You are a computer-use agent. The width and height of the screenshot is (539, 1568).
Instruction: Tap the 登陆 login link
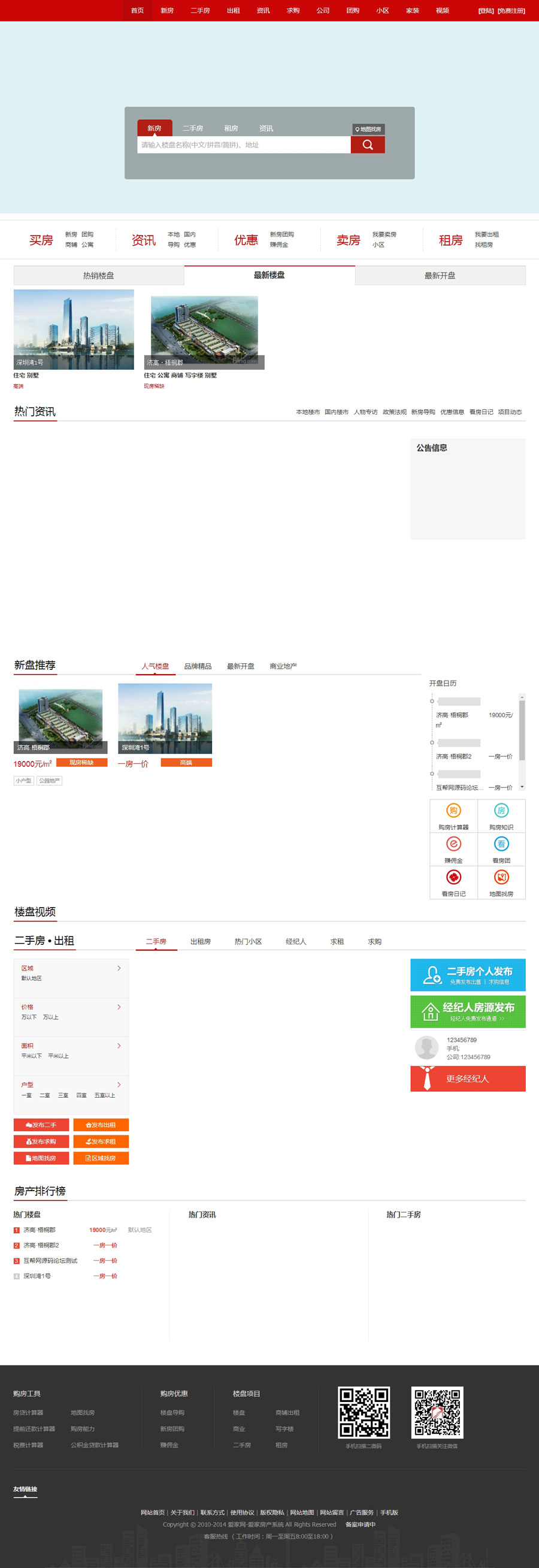click(x=486, y=11)
